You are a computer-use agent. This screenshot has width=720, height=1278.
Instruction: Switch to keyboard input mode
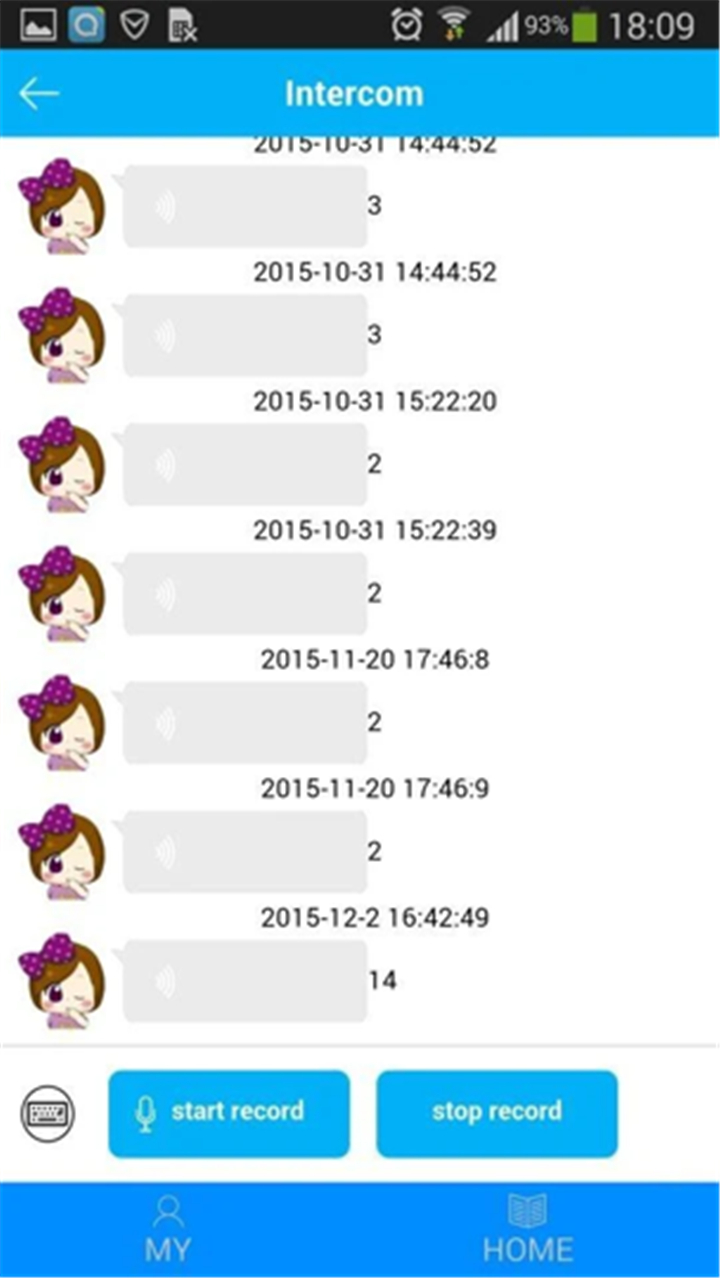(x=49, y=1113)
